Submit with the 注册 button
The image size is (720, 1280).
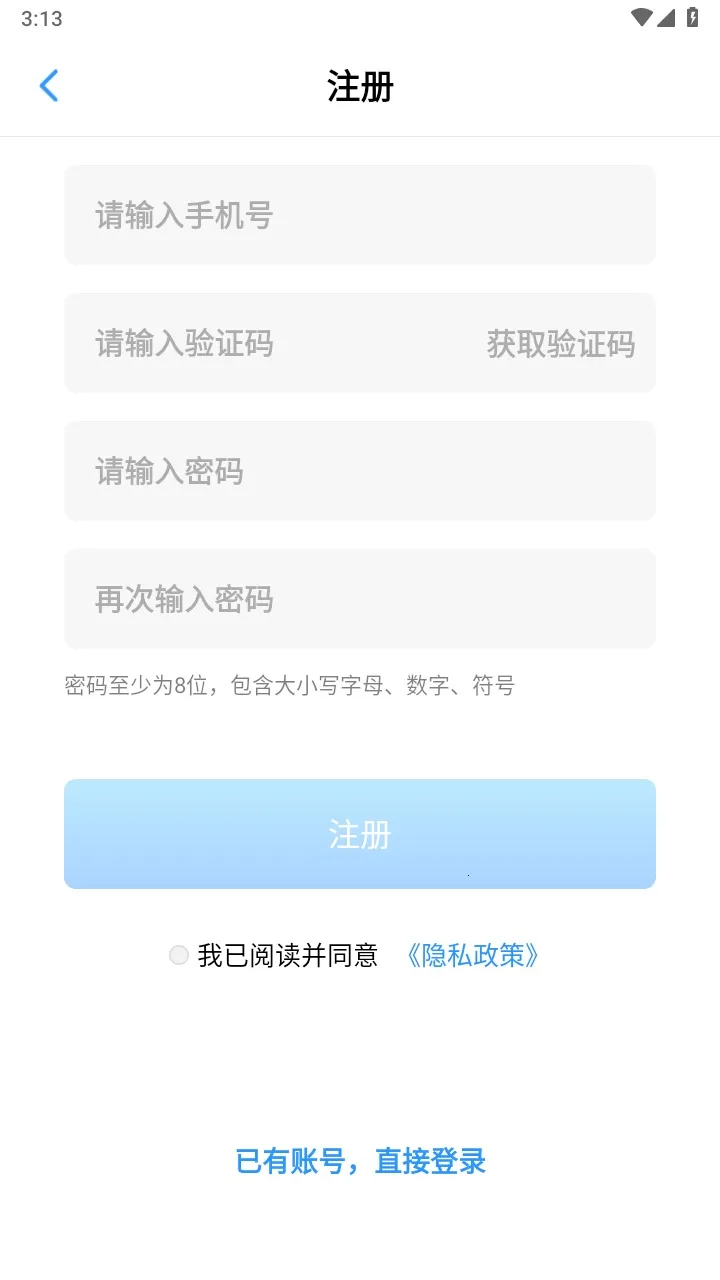click(360, 834)
